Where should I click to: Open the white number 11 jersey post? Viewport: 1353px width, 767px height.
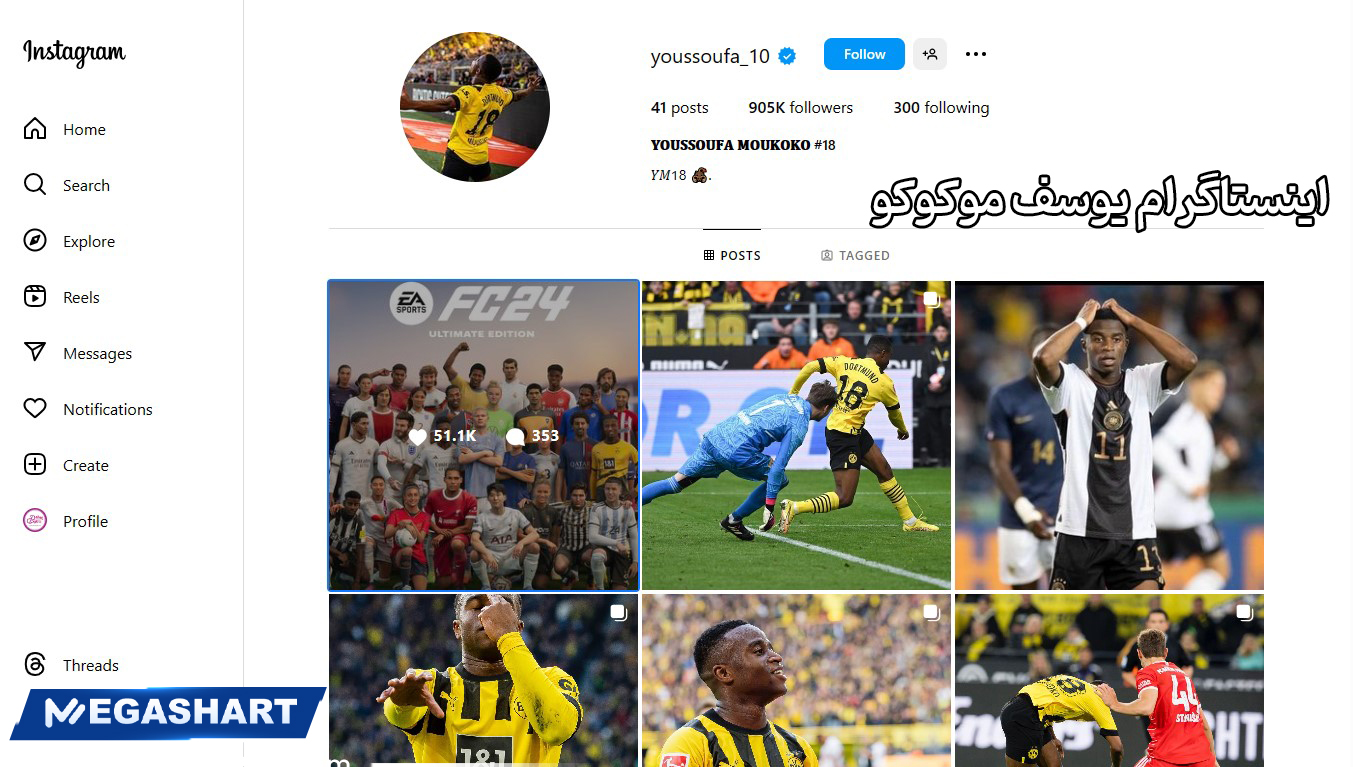point(1109,435)
